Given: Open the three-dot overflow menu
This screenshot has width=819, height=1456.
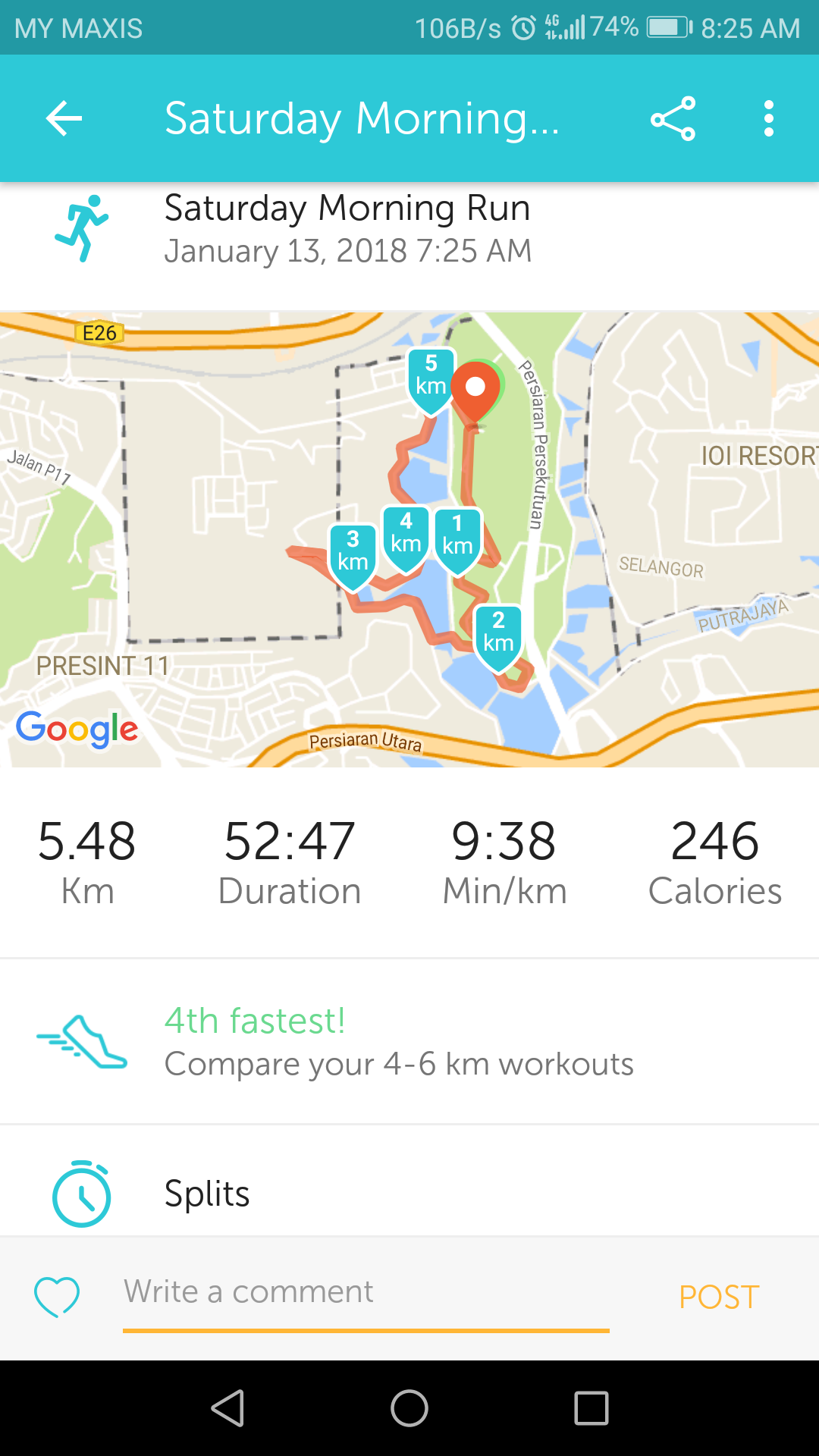Looking at the screenshot, I should click(769, 118).
